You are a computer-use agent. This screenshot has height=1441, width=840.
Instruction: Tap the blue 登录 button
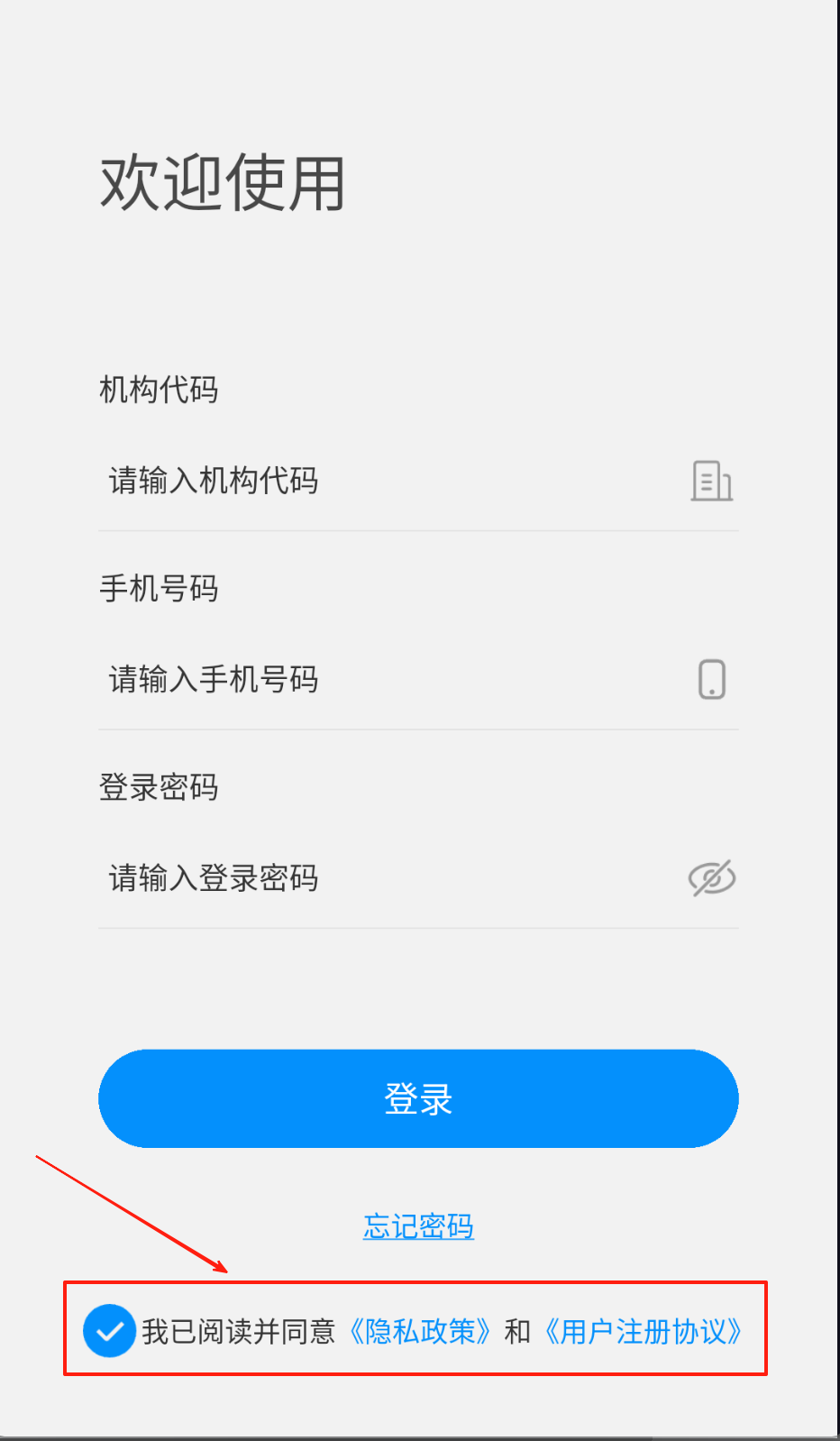(x=418, y=1098)
